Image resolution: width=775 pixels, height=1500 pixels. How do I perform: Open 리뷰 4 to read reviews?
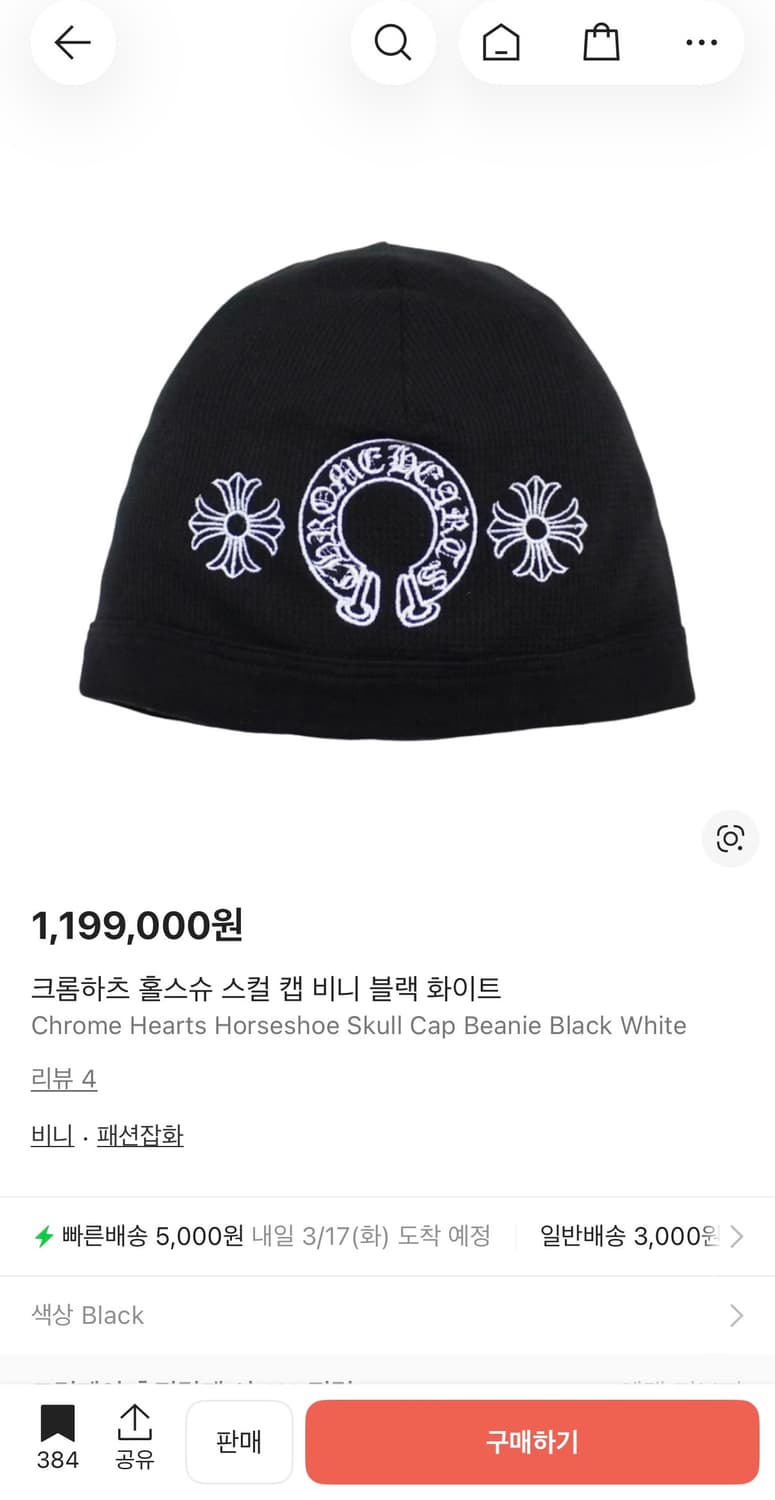64,1079
